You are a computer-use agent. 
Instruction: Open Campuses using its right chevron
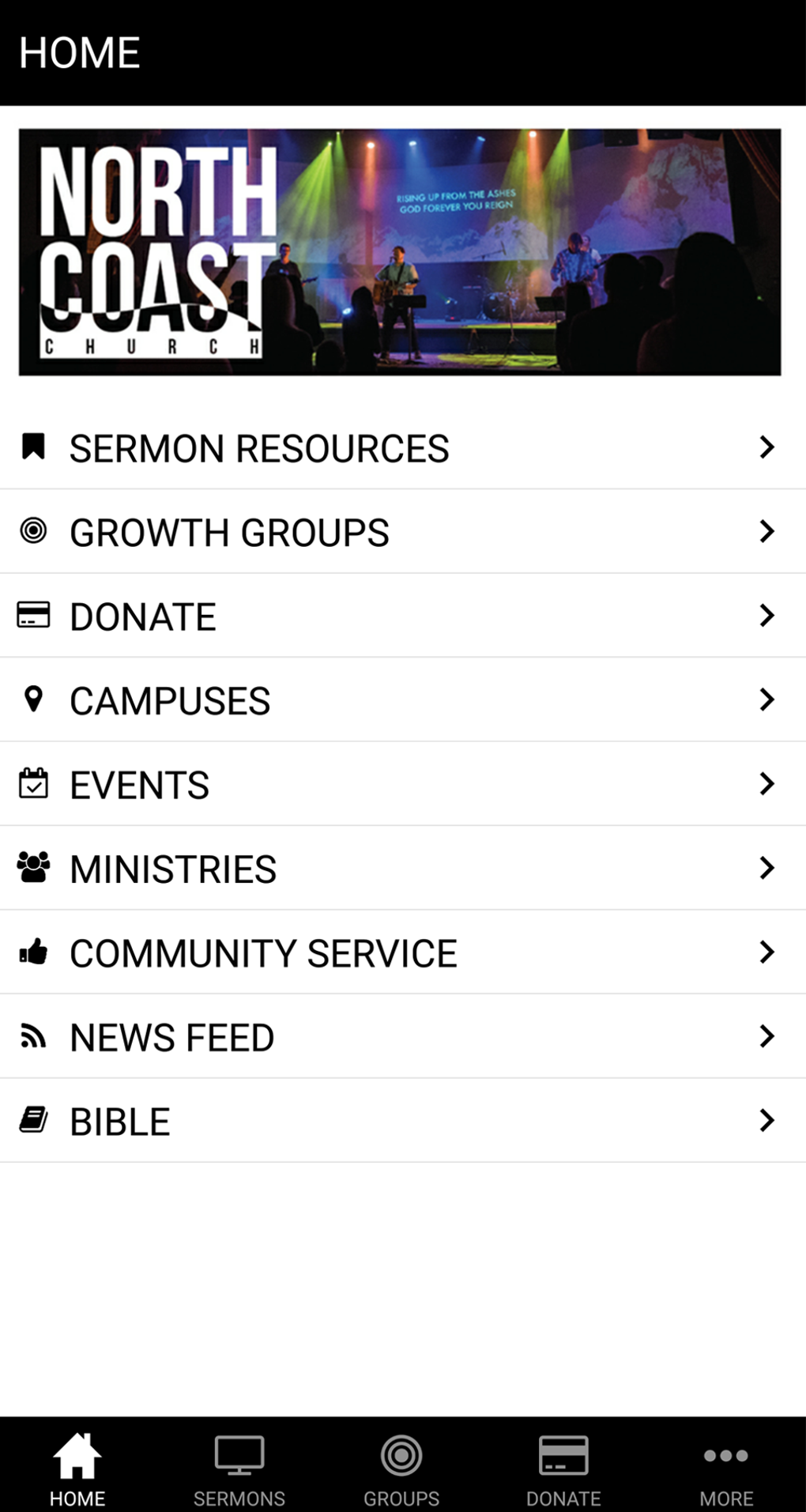(x=766, y=699)
